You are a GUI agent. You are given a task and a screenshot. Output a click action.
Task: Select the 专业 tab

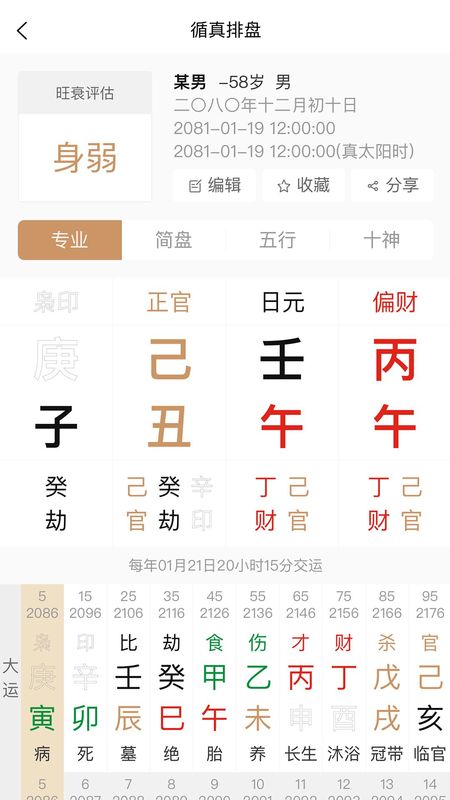70,240
